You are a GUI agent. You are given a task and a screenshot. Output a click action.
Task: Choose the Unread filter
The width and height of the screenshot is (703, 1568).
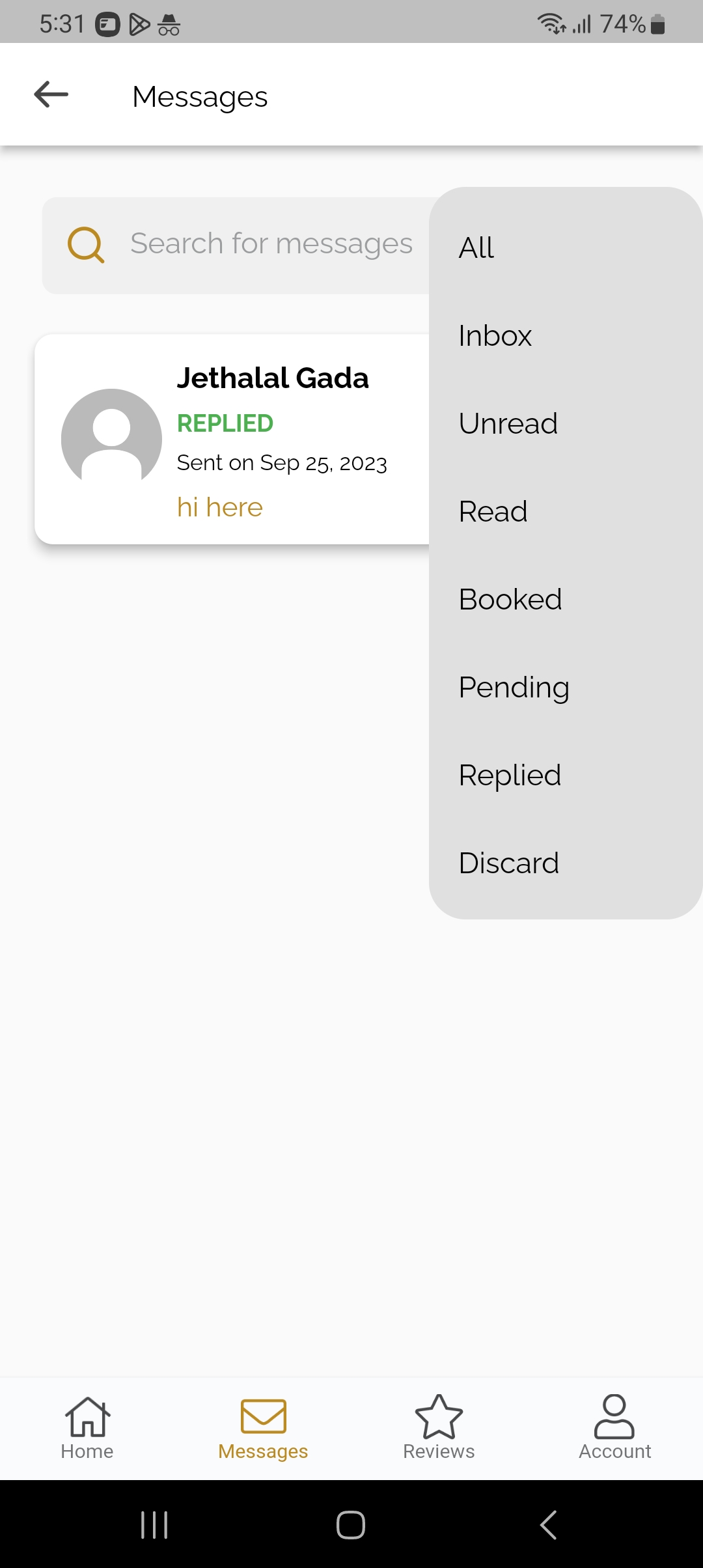click(565, 423)
